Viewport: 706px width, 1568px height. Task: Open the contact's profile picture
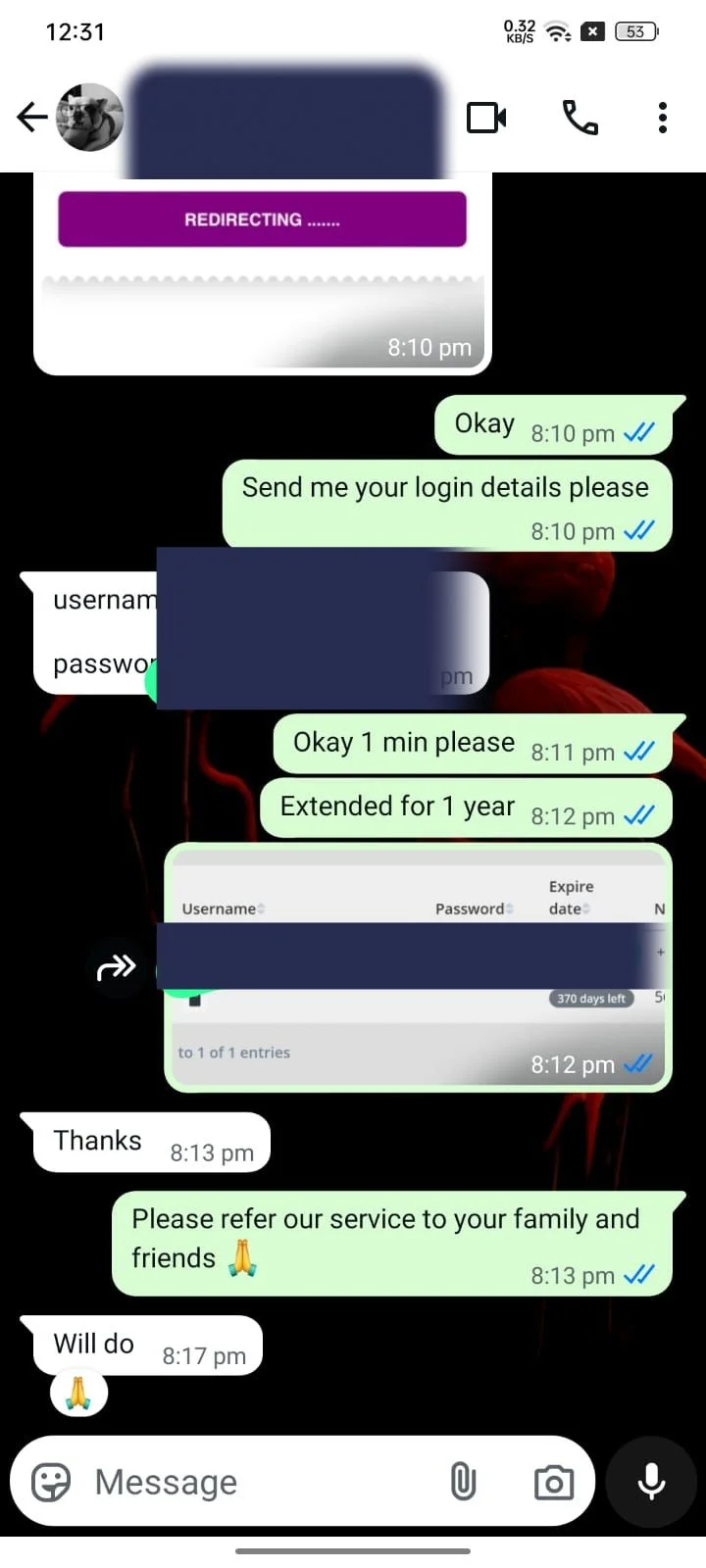point(90,118)
